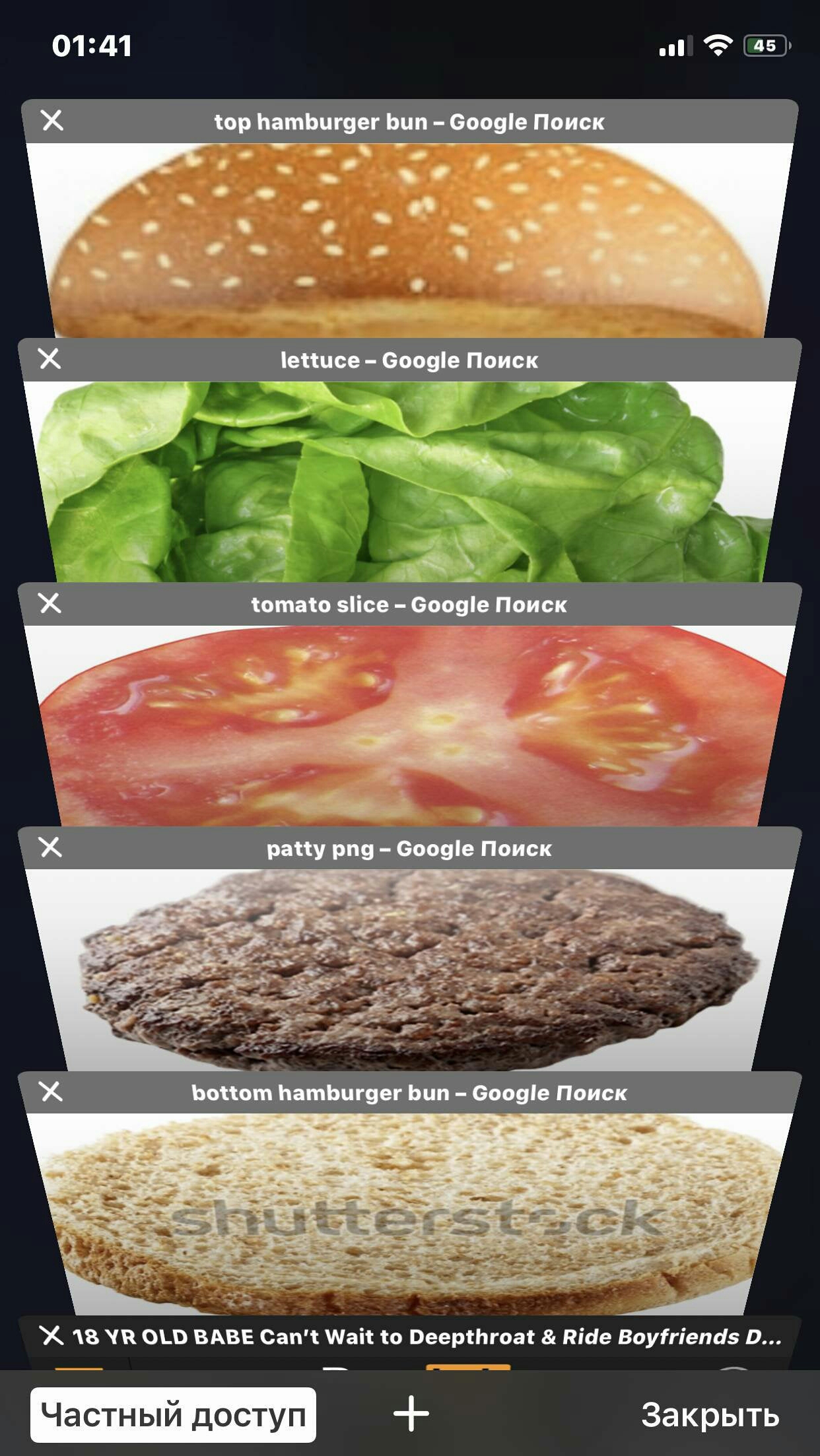Select the patty png tab
This screenshot has width=820, height=1456.
pos(409,970)
